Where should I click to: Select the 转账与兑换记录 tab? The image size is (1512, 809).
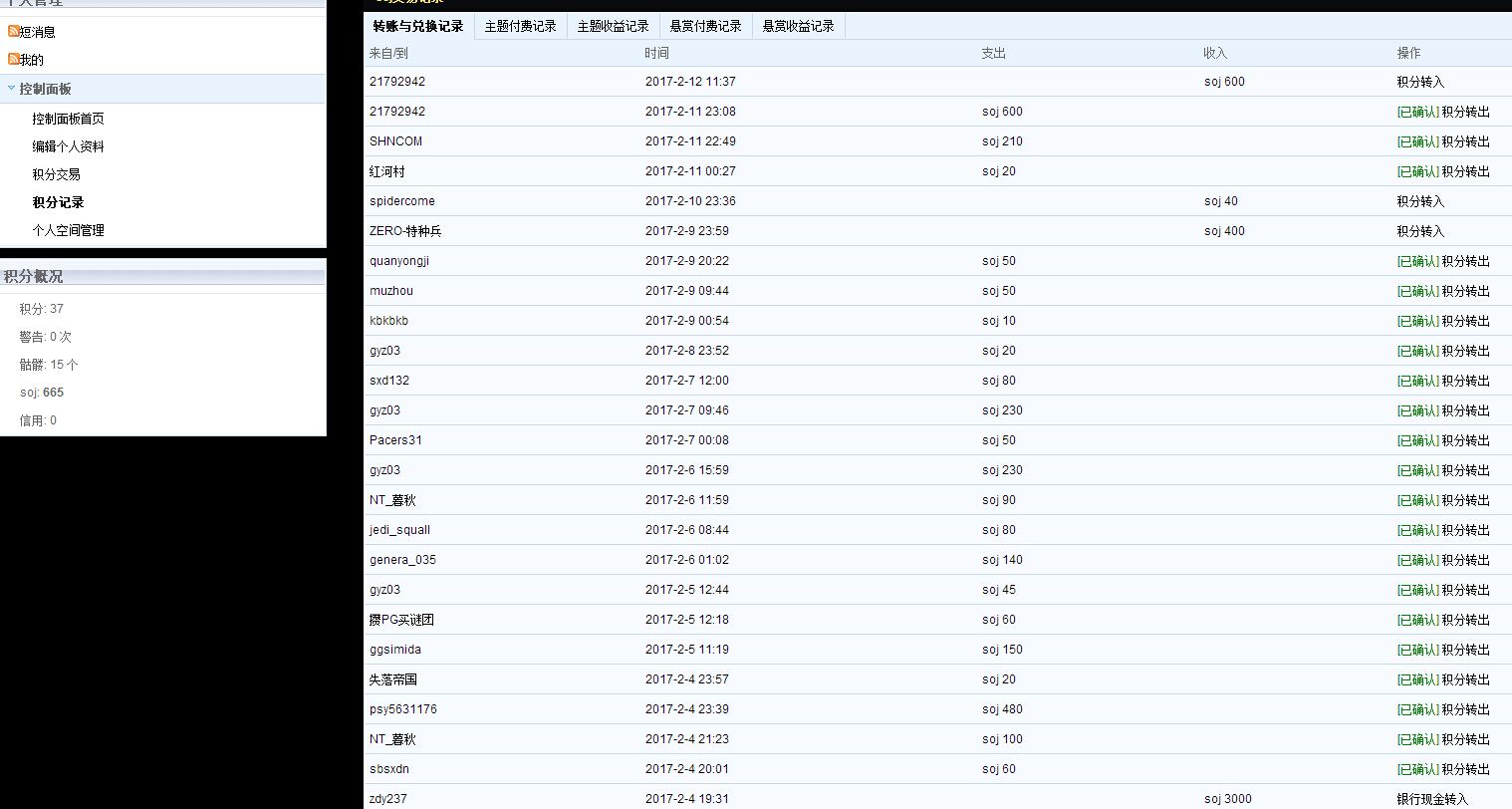point(418,26)
